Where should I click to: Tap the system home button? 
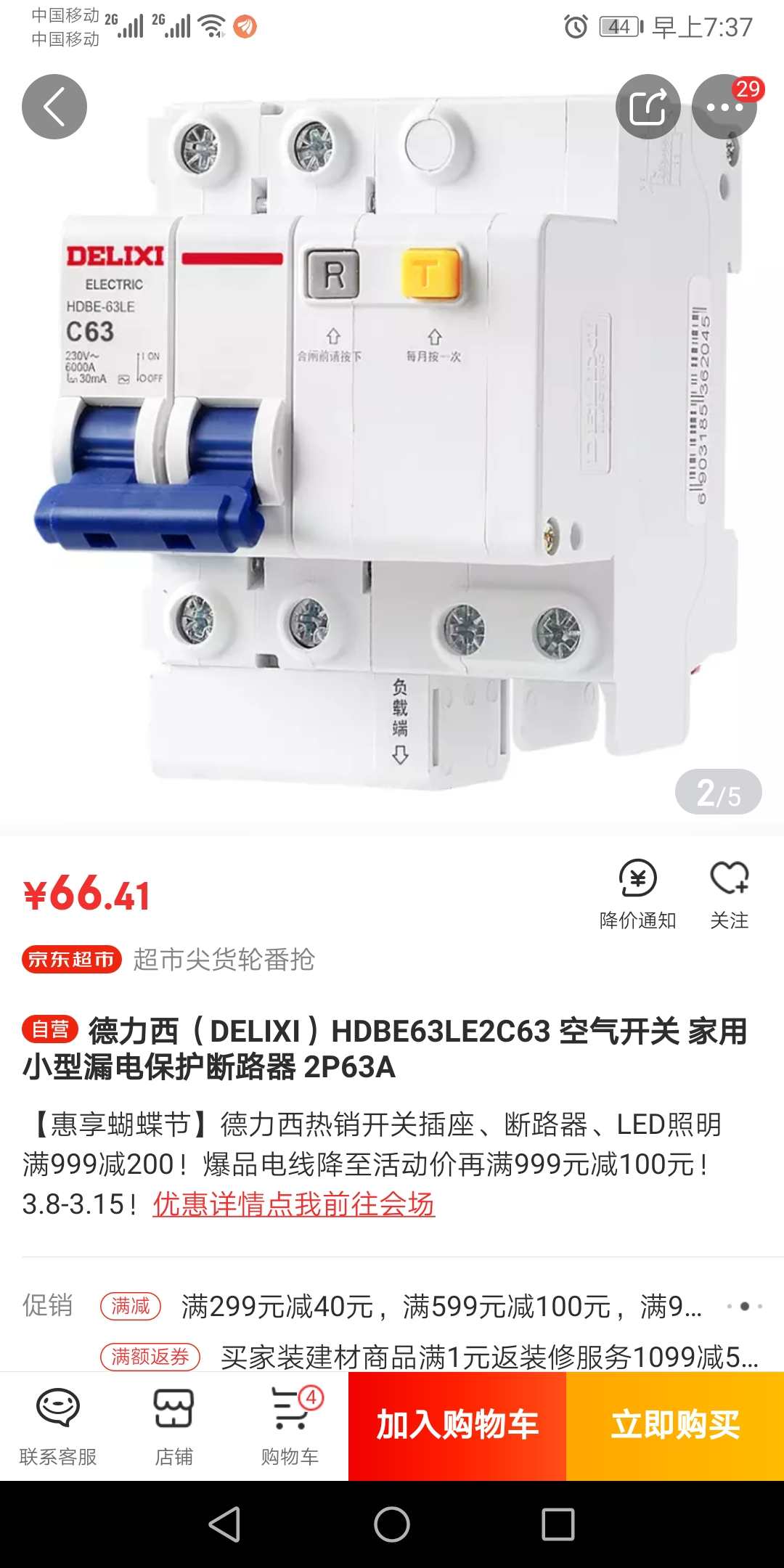pos(392,1524)
